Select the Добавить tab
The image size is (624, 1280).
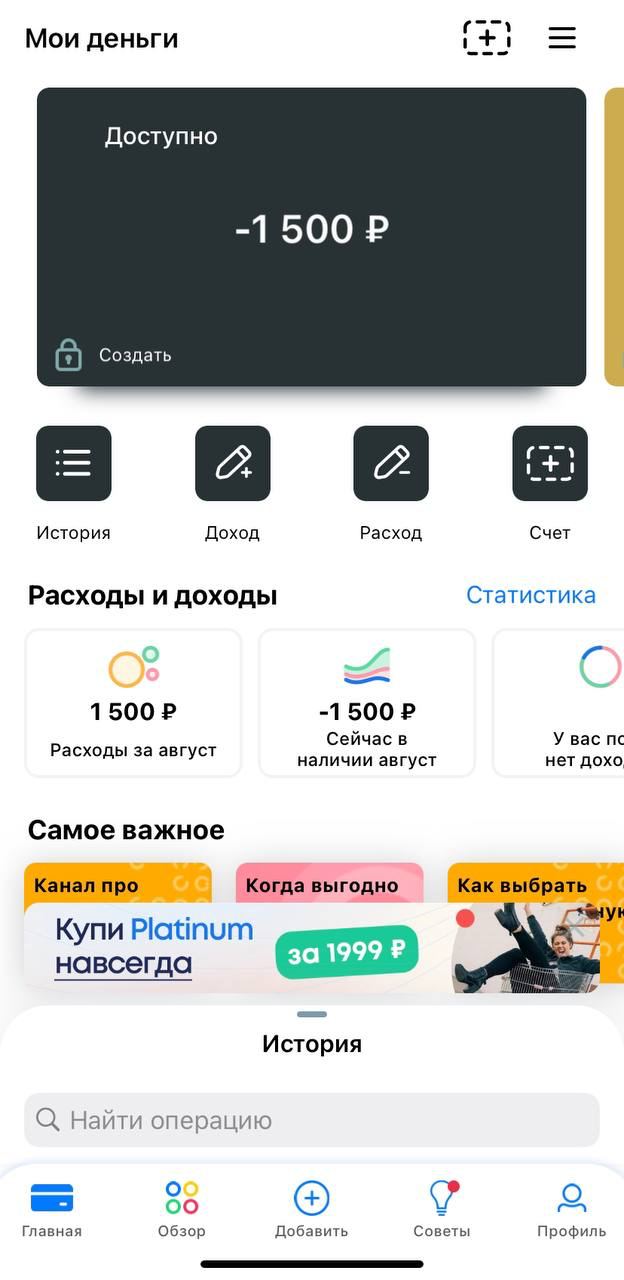pyautogui.click(x=311, y=1208)
